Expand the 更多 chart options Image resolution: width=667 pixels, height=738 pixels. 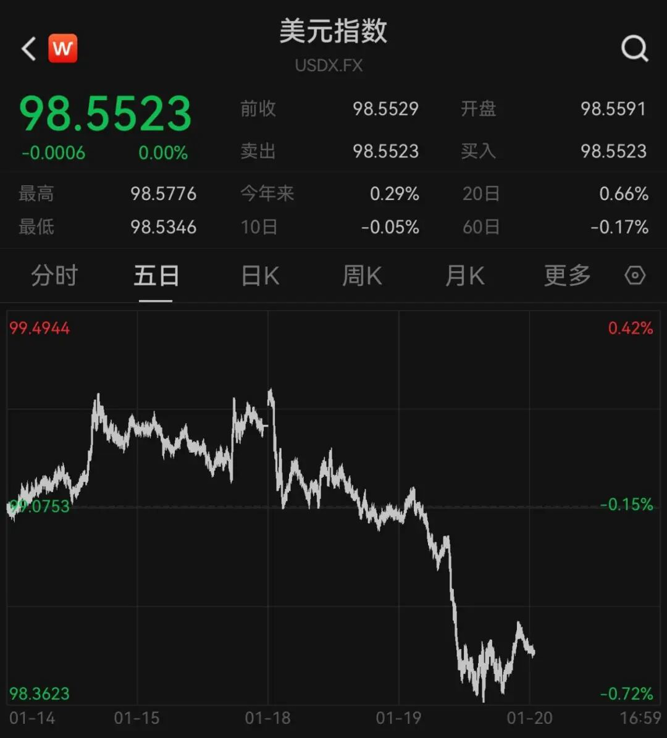pyautogui.click(x=567, y=276)
